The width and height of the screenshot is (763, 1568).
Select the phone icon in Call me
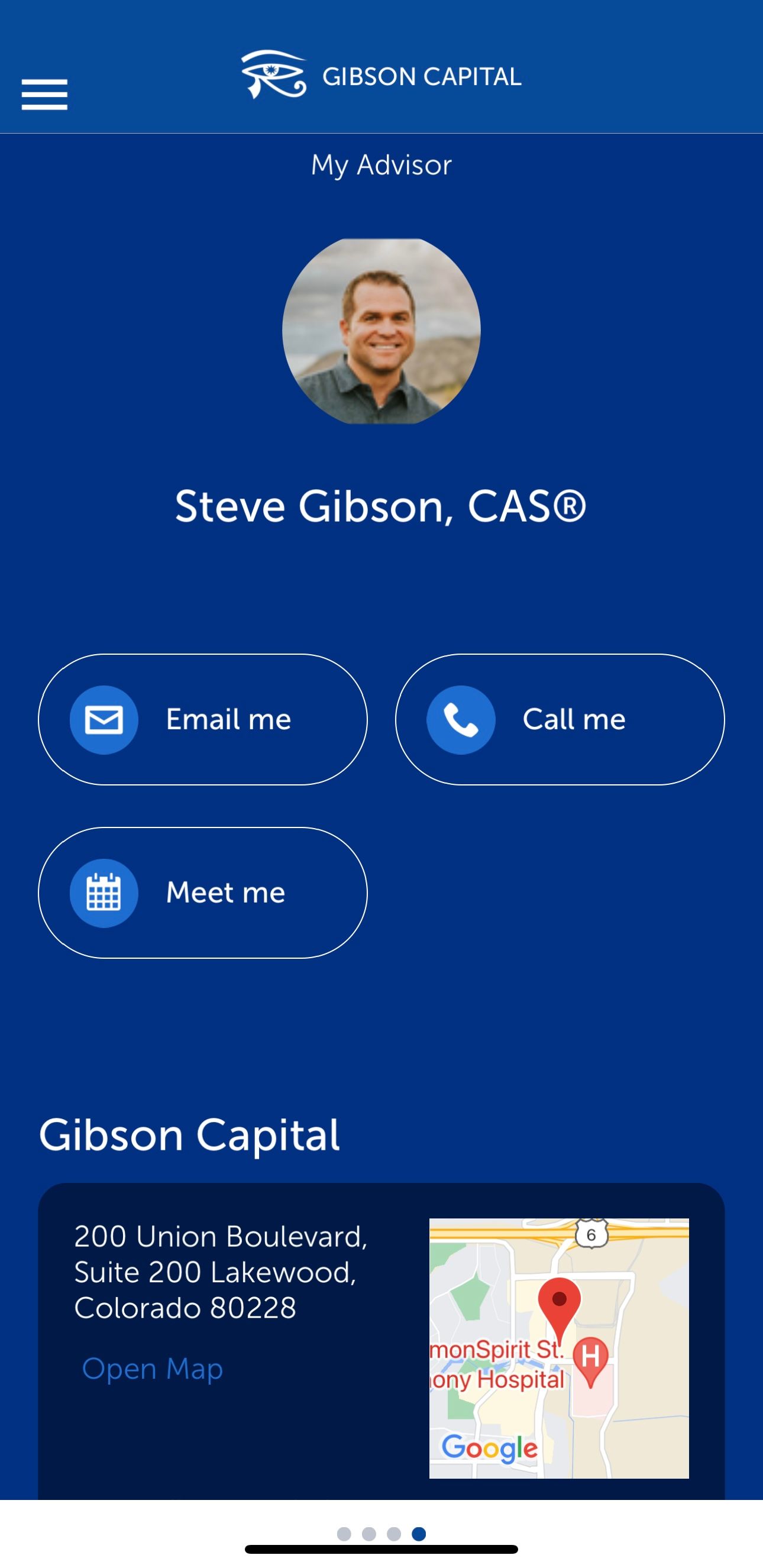(x=461, y=719)
